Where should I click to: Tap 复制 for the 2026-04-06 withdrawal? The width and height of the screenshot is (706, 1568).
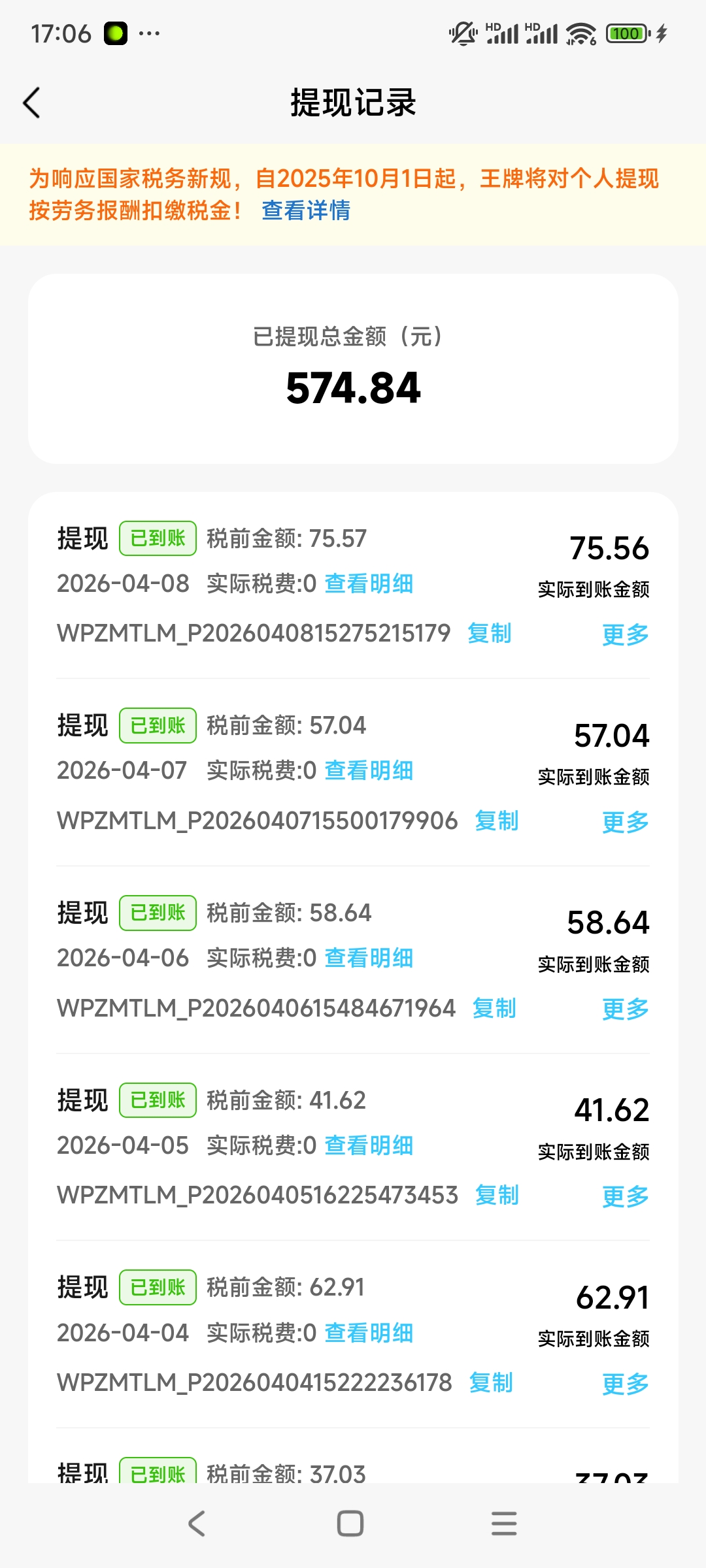494,1009
